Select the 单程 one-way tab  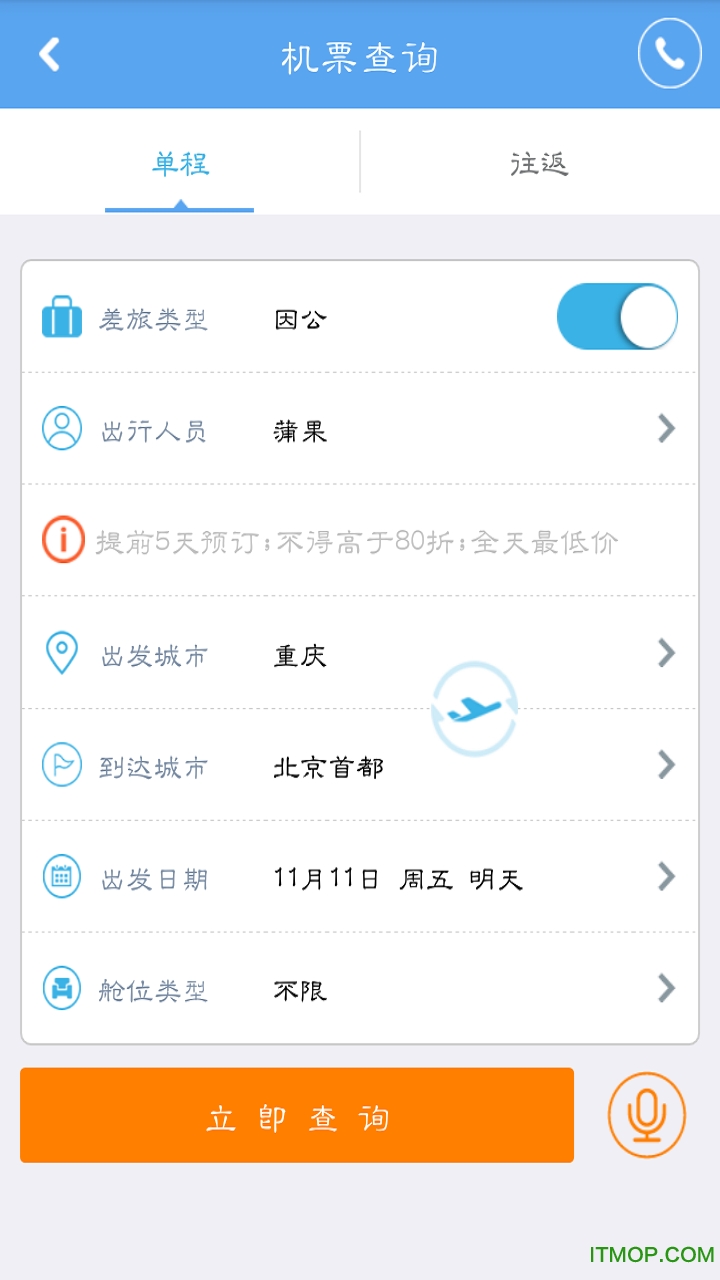(x=179, y=163)
